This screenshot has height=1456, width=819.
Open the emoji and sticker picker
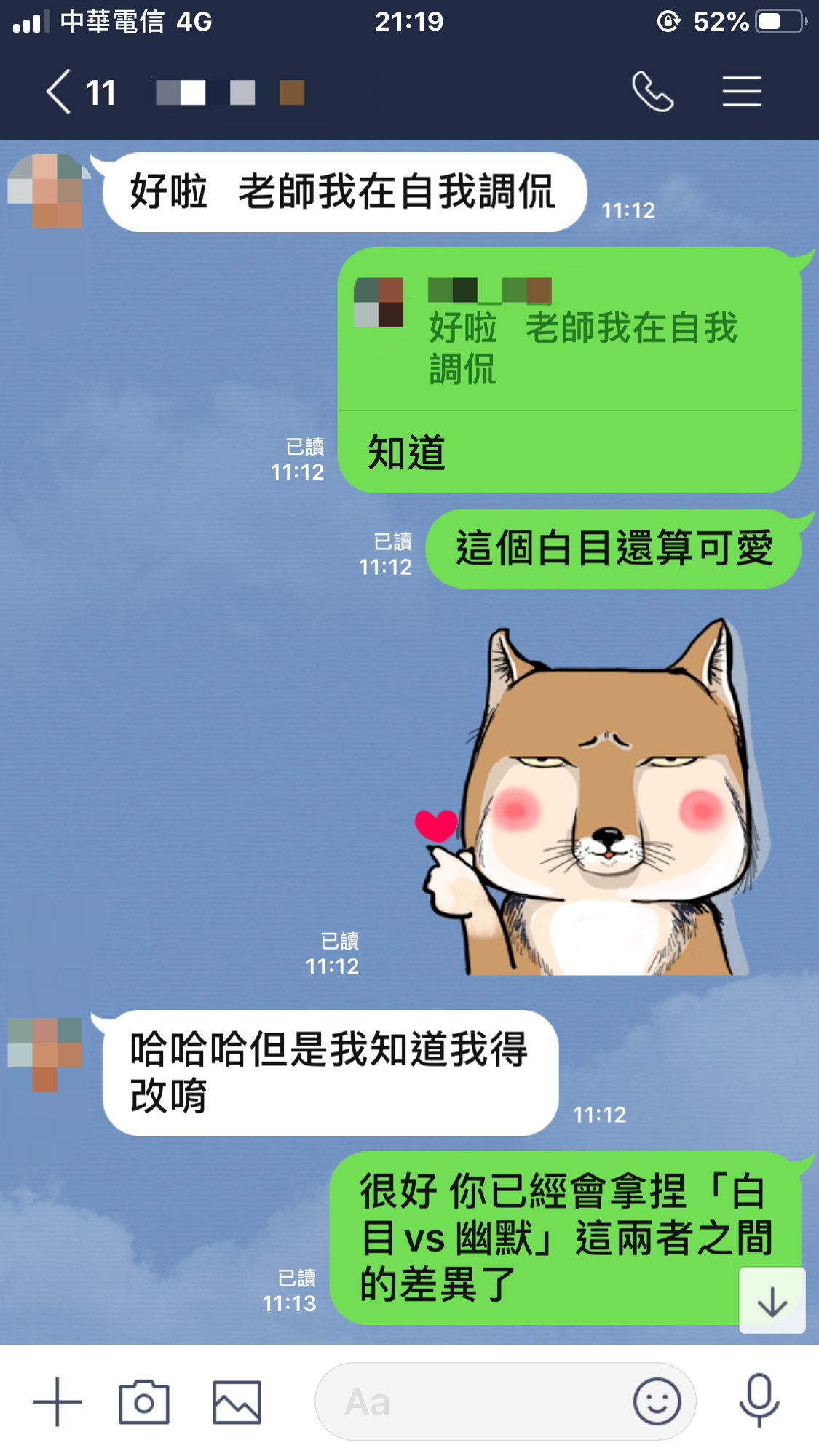657,1401
